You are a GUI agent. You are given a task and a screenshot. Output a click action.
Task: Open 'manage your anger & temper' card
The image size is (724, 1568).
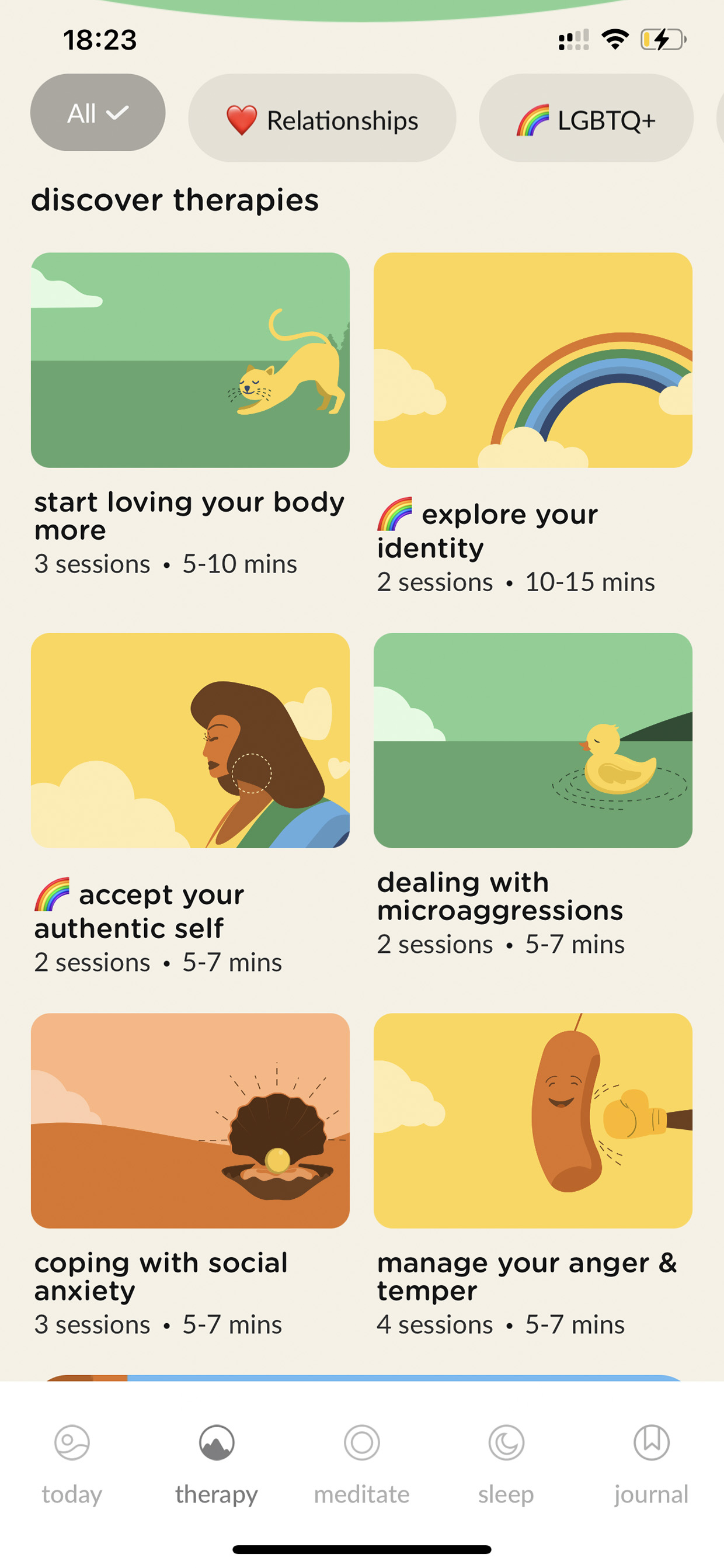pyautogui.click(x=533, y=1175)
